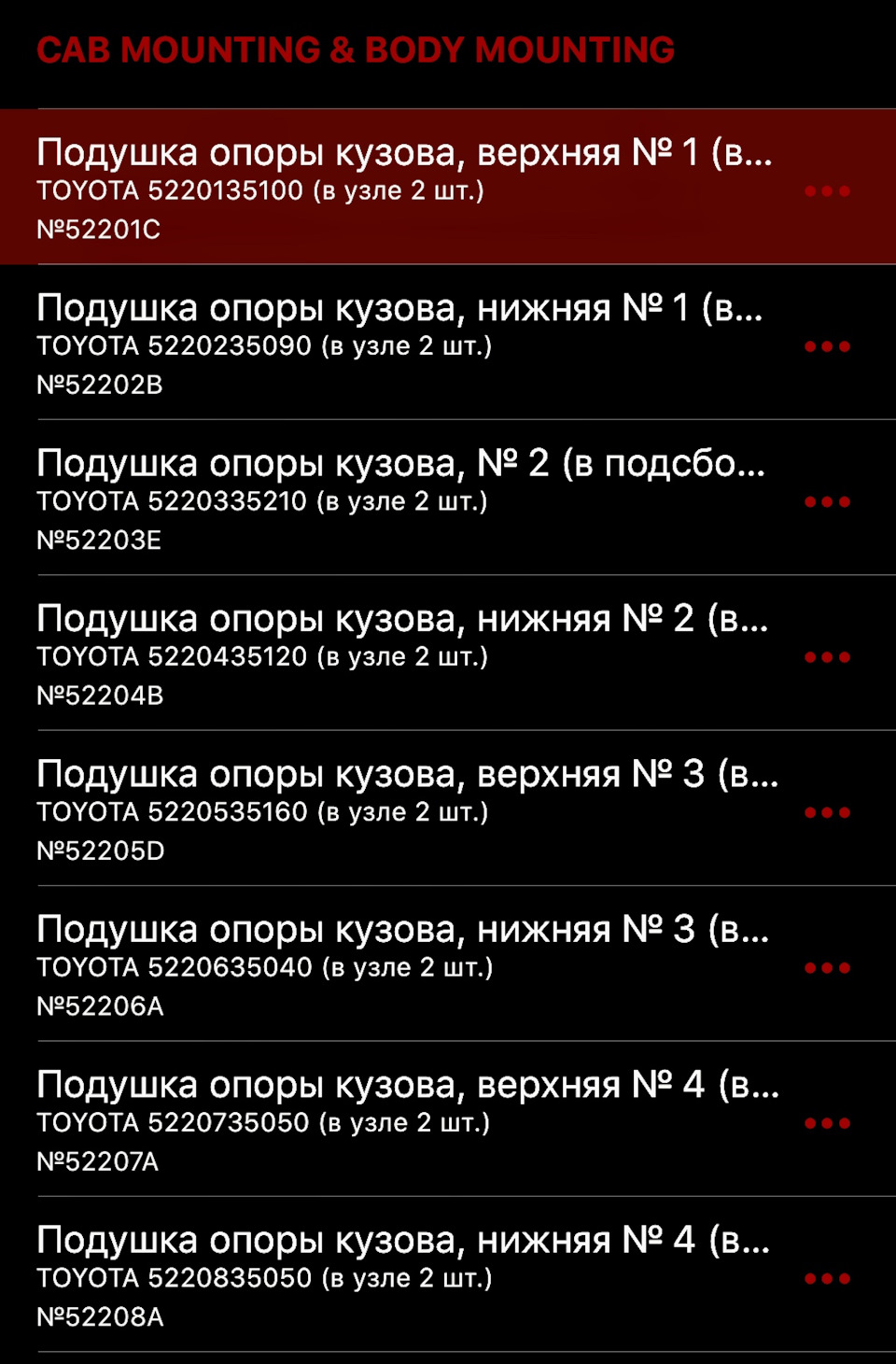Open the part row №52208A
This screenshot has width=896, height=1364.
pos(401,1275)
